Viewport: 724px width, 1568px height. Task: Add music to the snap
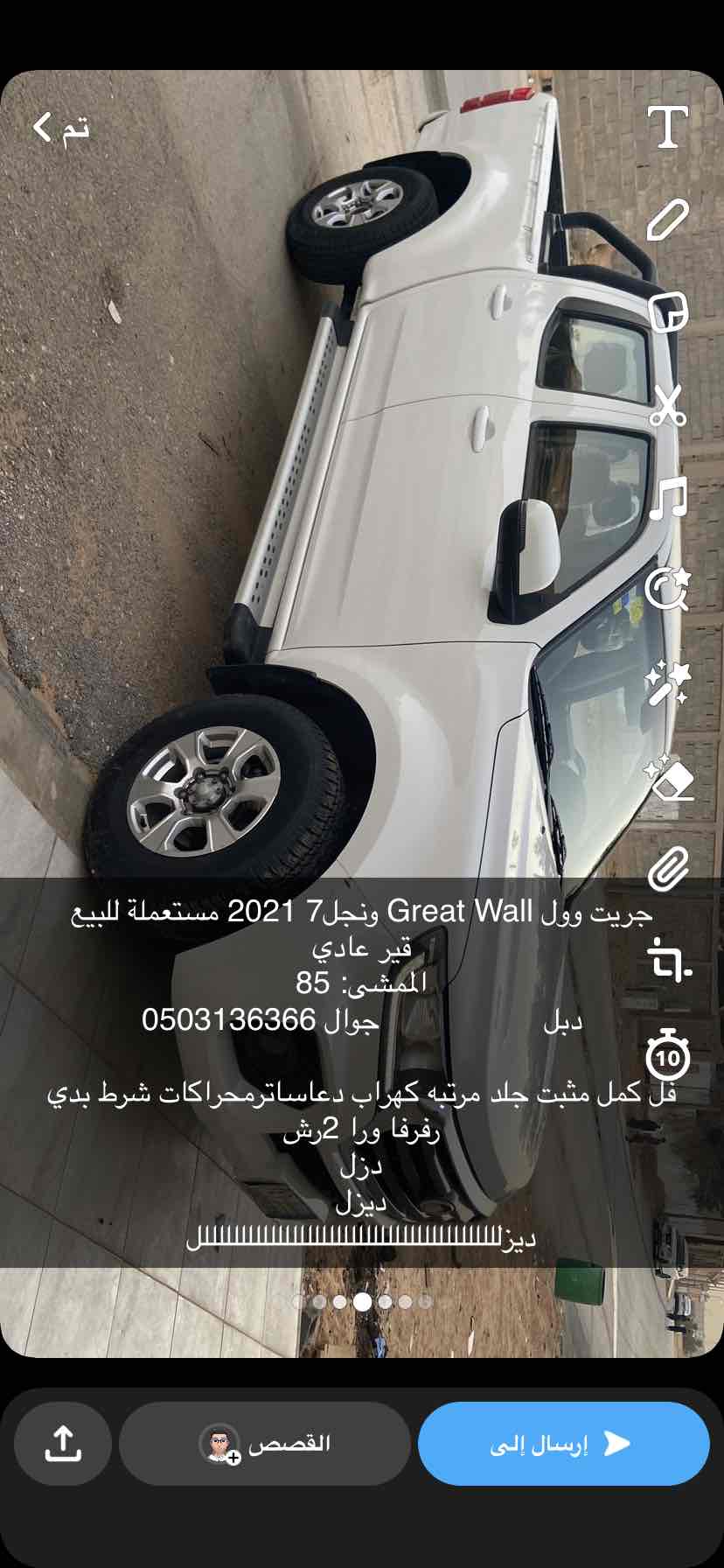tap(668, 499)
